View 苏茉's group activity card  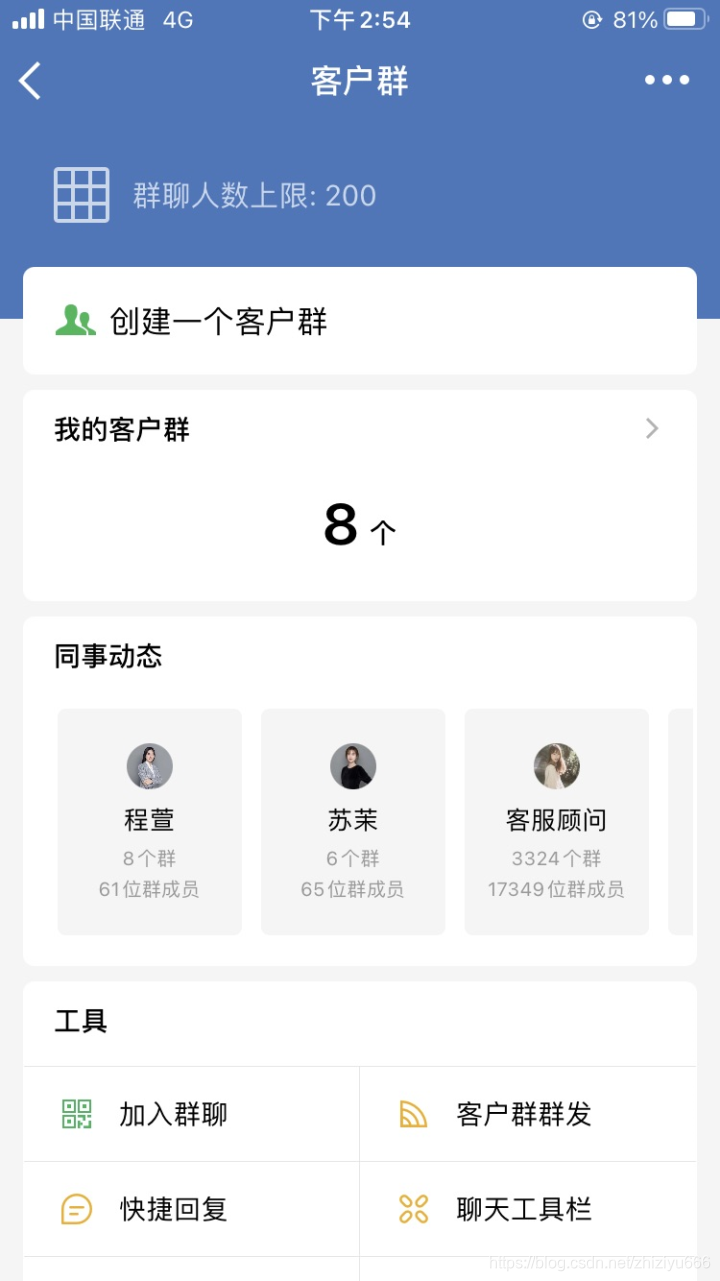(x=353, y=822)
